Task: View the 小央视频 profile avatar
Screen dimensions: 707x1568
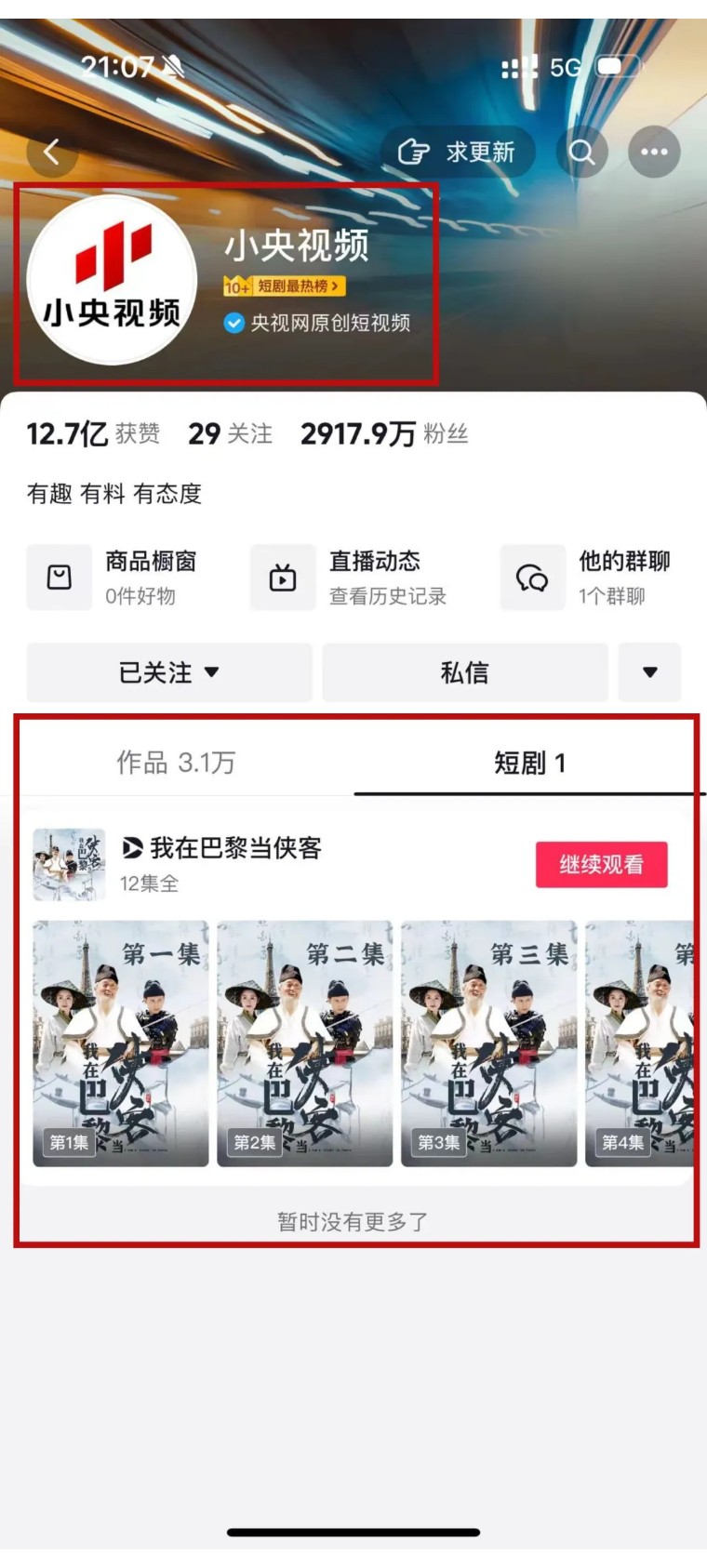Action: 113,279
